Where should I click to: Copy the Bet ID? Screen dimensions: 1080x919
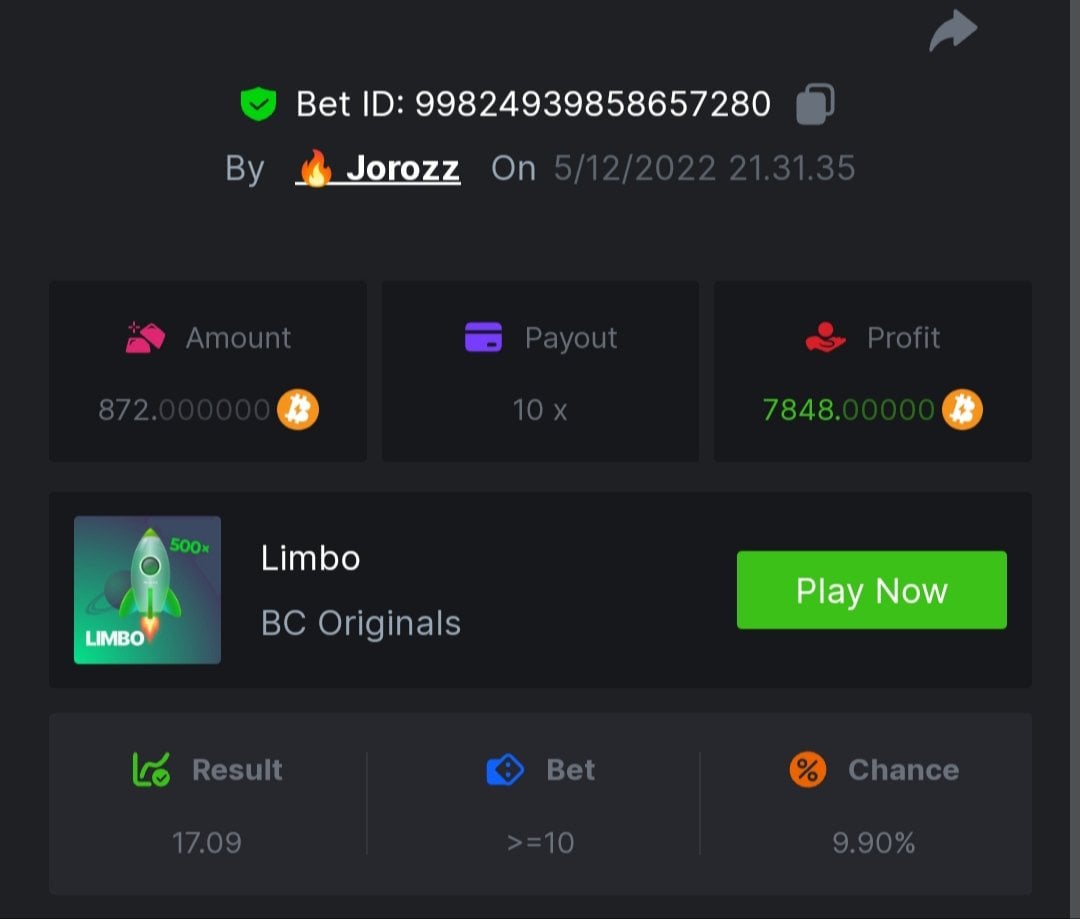(815, 104)
